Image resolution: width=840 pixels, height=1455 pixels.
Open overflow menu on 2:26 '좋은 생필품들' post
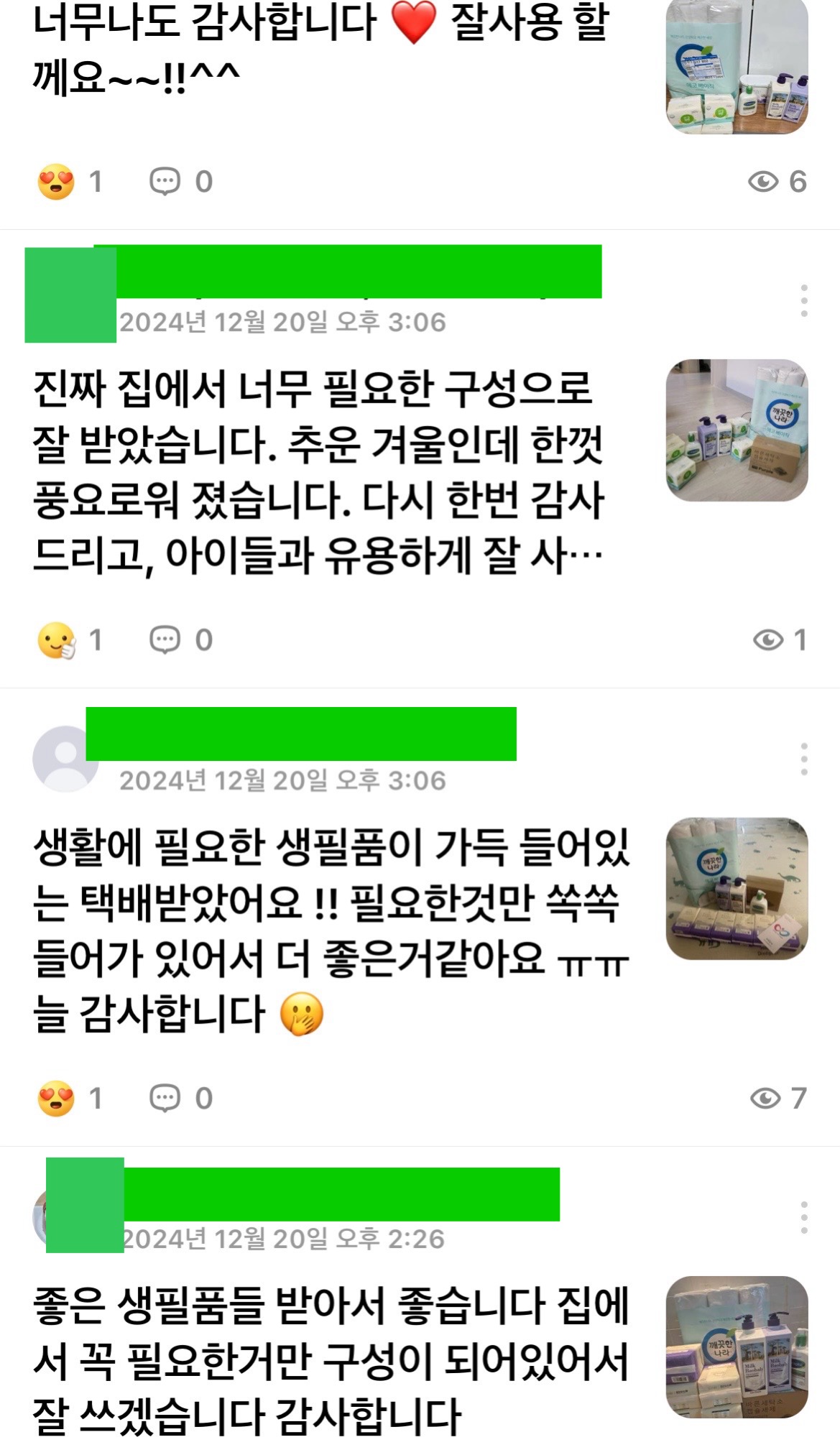tap(803, 1217)
